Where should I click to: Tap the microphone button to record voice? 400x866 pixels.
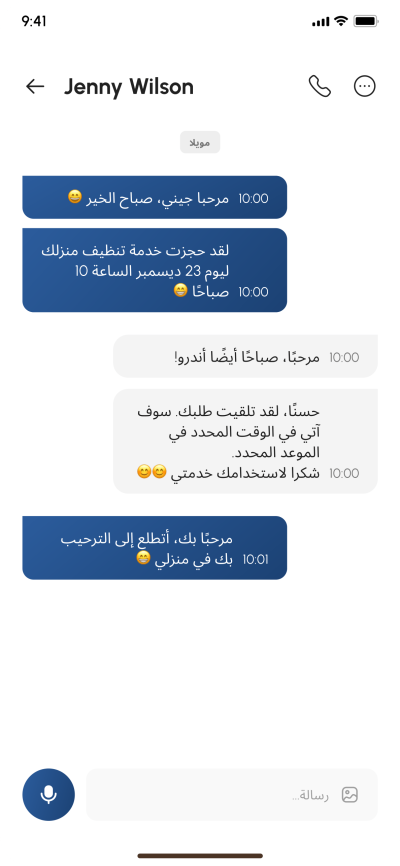point(49,794)
